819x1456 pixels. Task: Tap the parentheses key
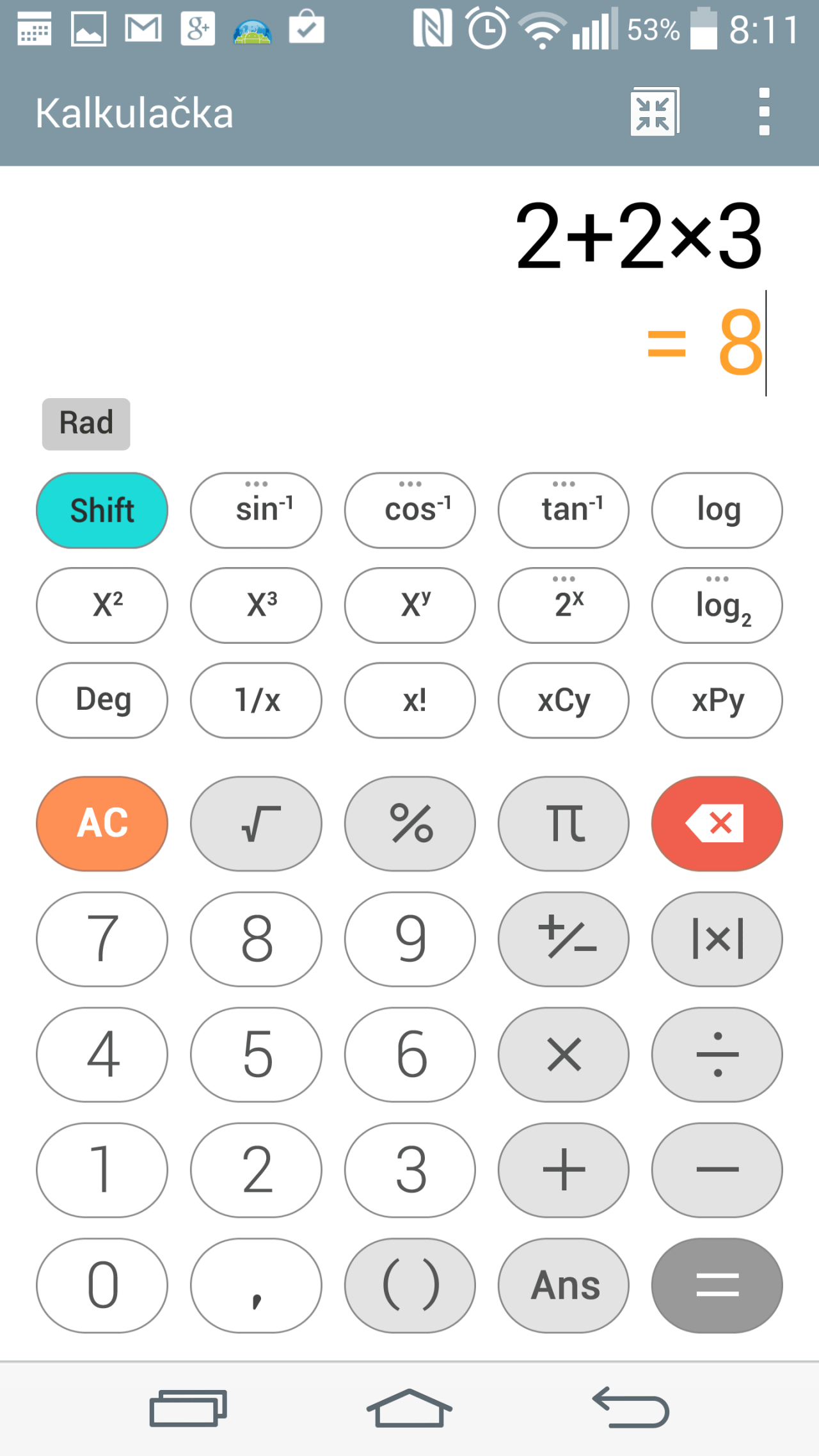point(410,1285)
